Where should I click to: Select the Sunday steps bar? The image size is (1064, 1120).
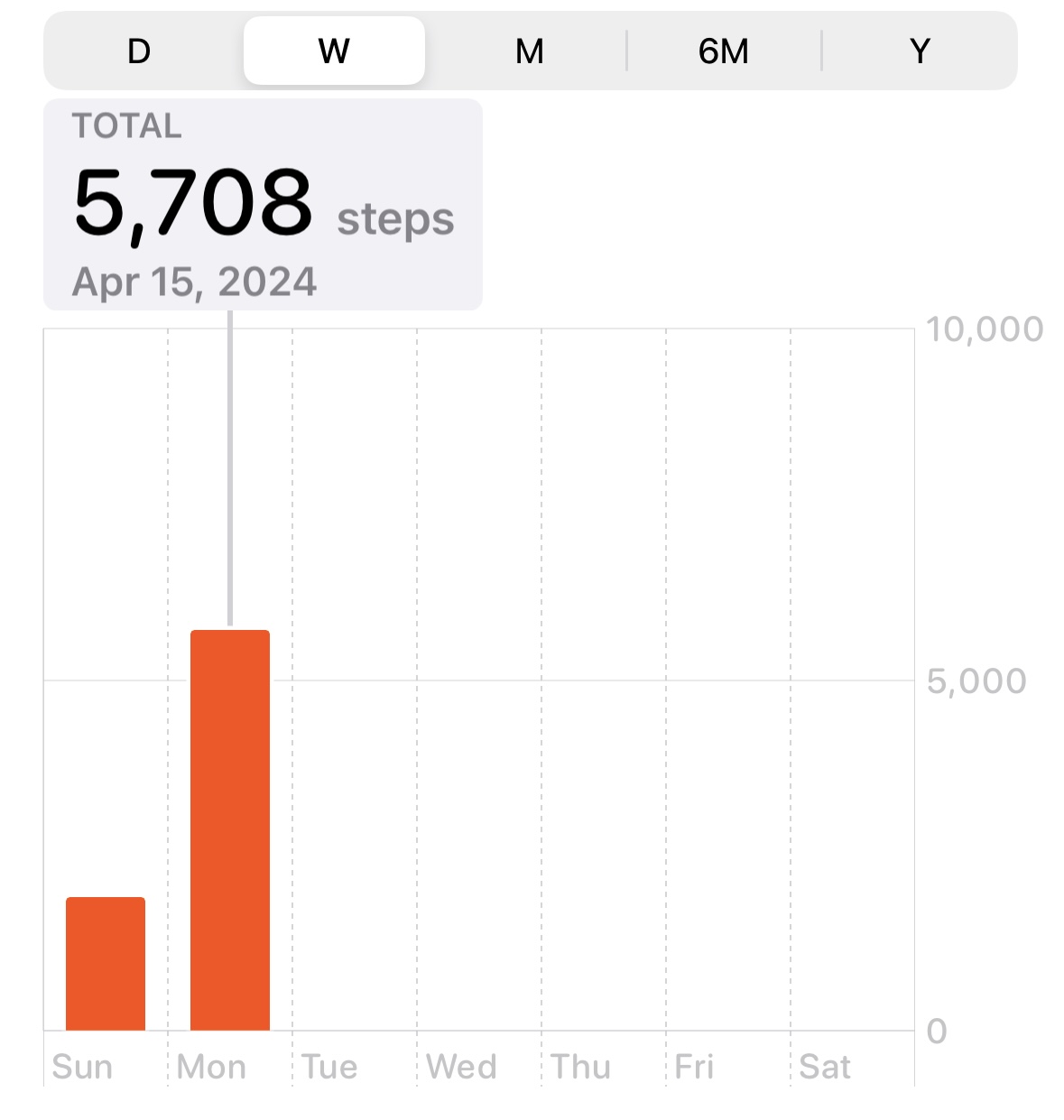tap(106, 963)
